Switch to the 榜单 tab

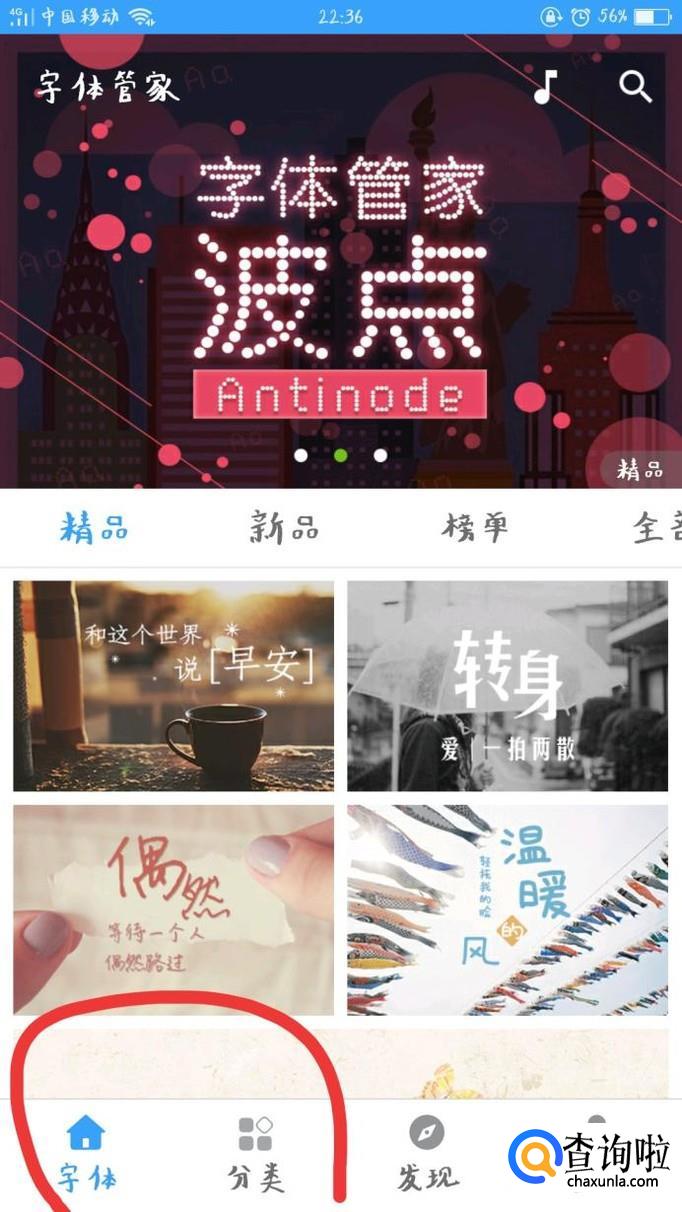[474, 528]
